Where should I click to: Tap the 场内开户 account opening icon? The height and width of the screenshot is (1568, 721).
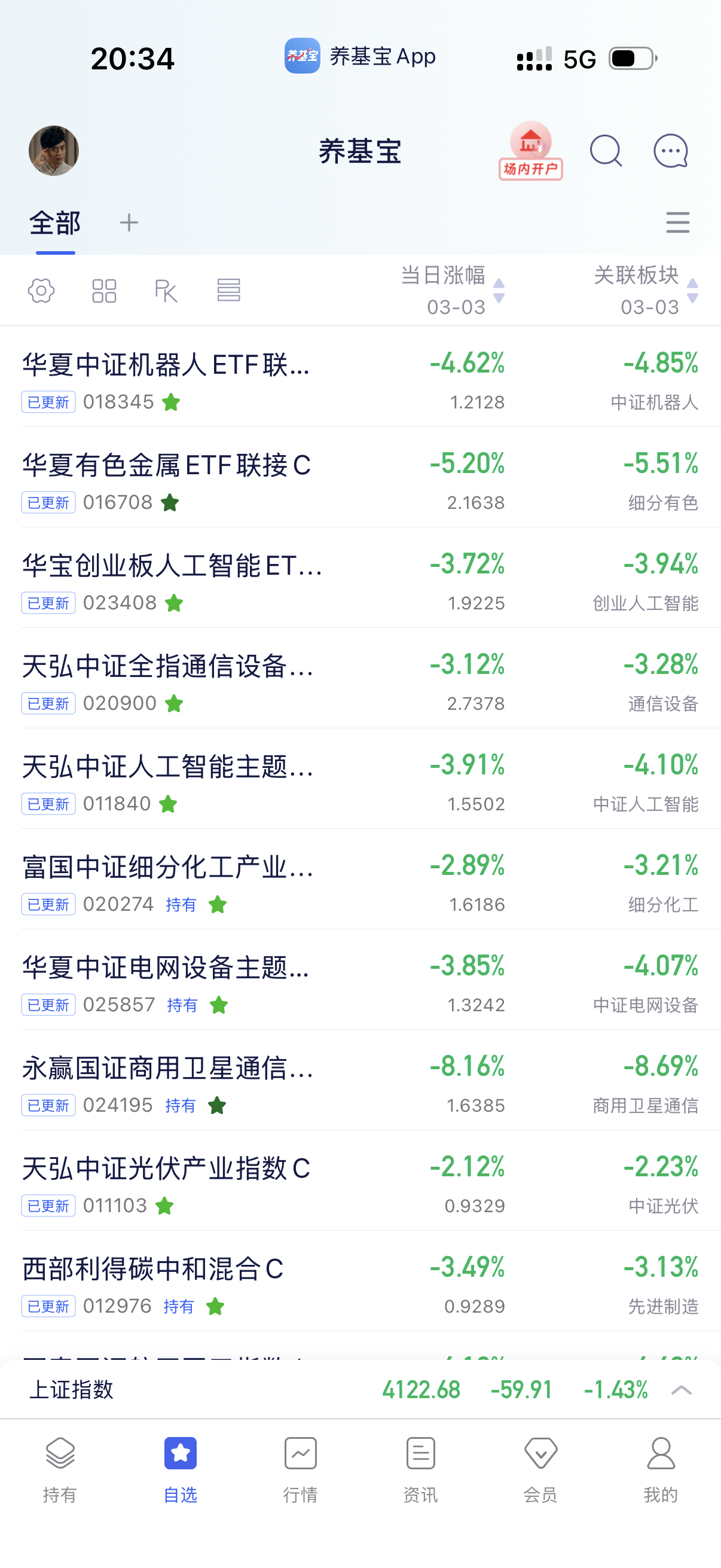[x=530, y=151]
